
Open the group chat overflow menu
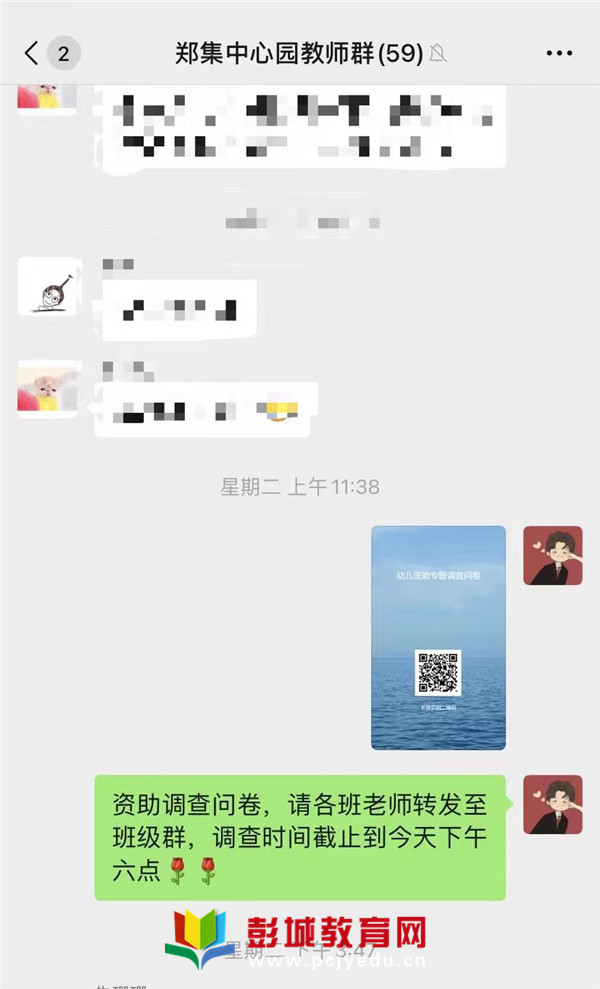pos(557,54)
